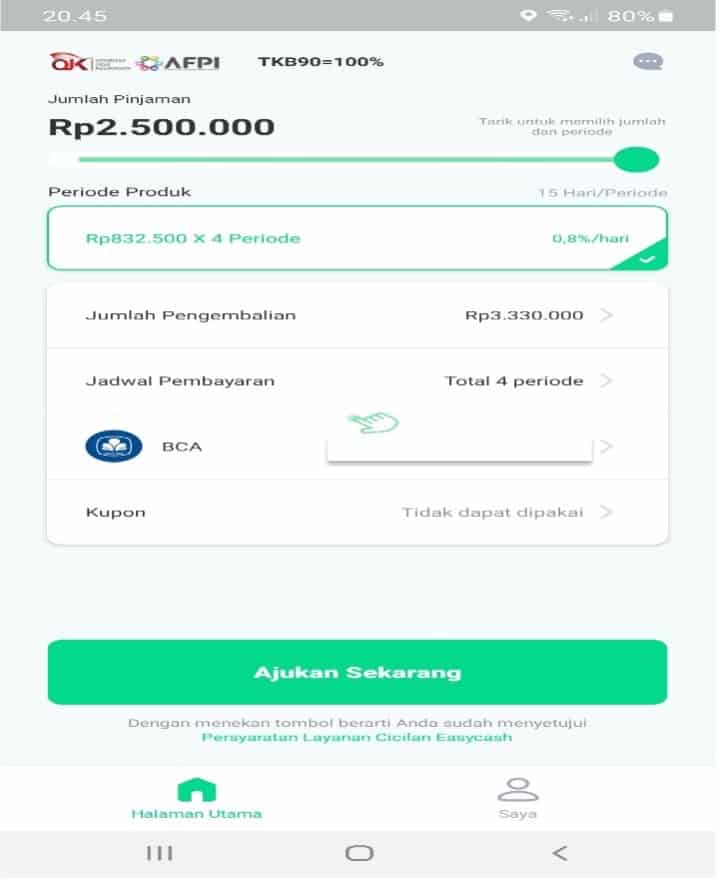
Task: Select the Rp832.500 X 4 Periode option
Action: point(357,238)
